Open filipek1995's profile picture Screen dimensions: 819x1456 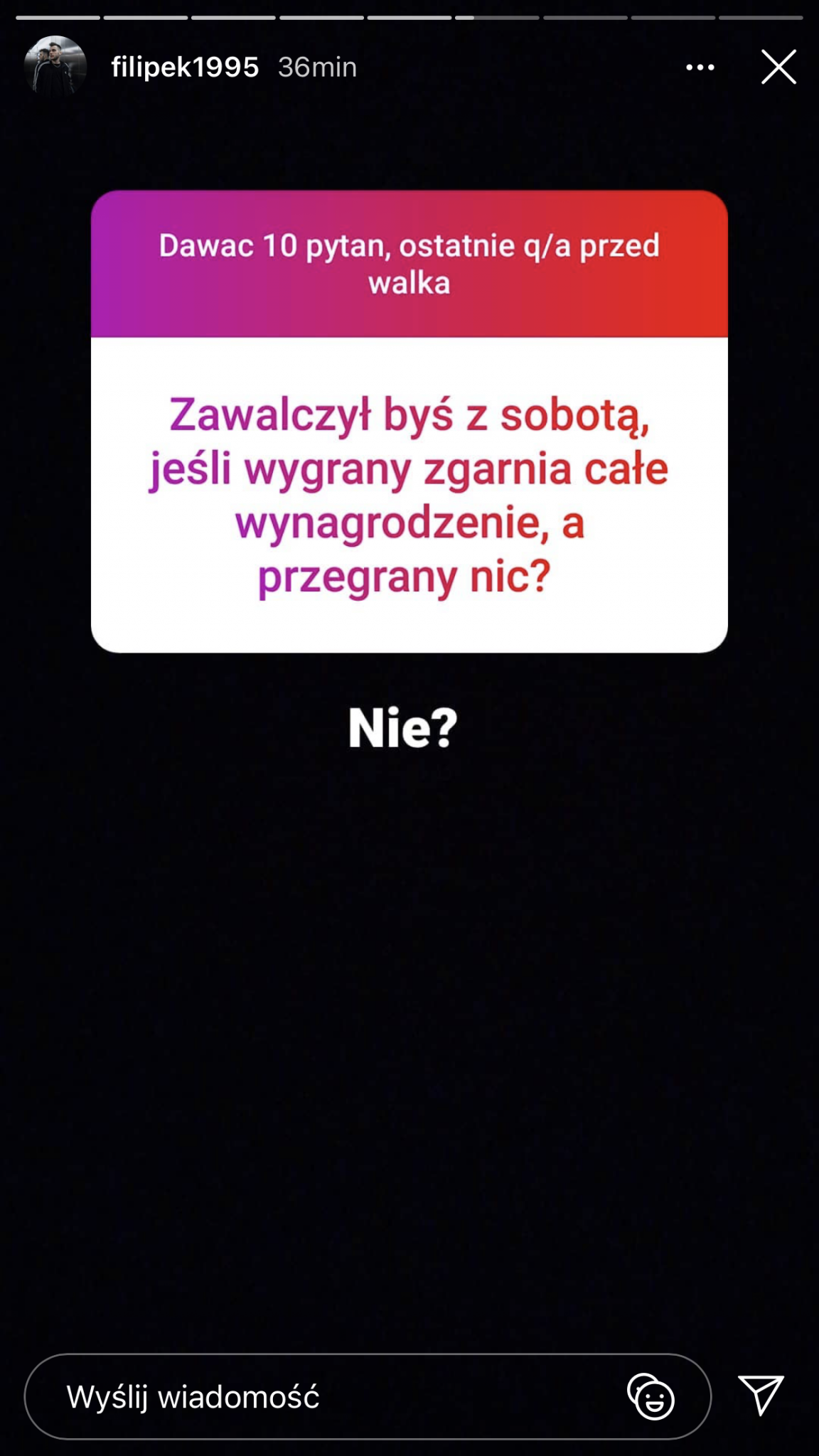pos(55,67)
